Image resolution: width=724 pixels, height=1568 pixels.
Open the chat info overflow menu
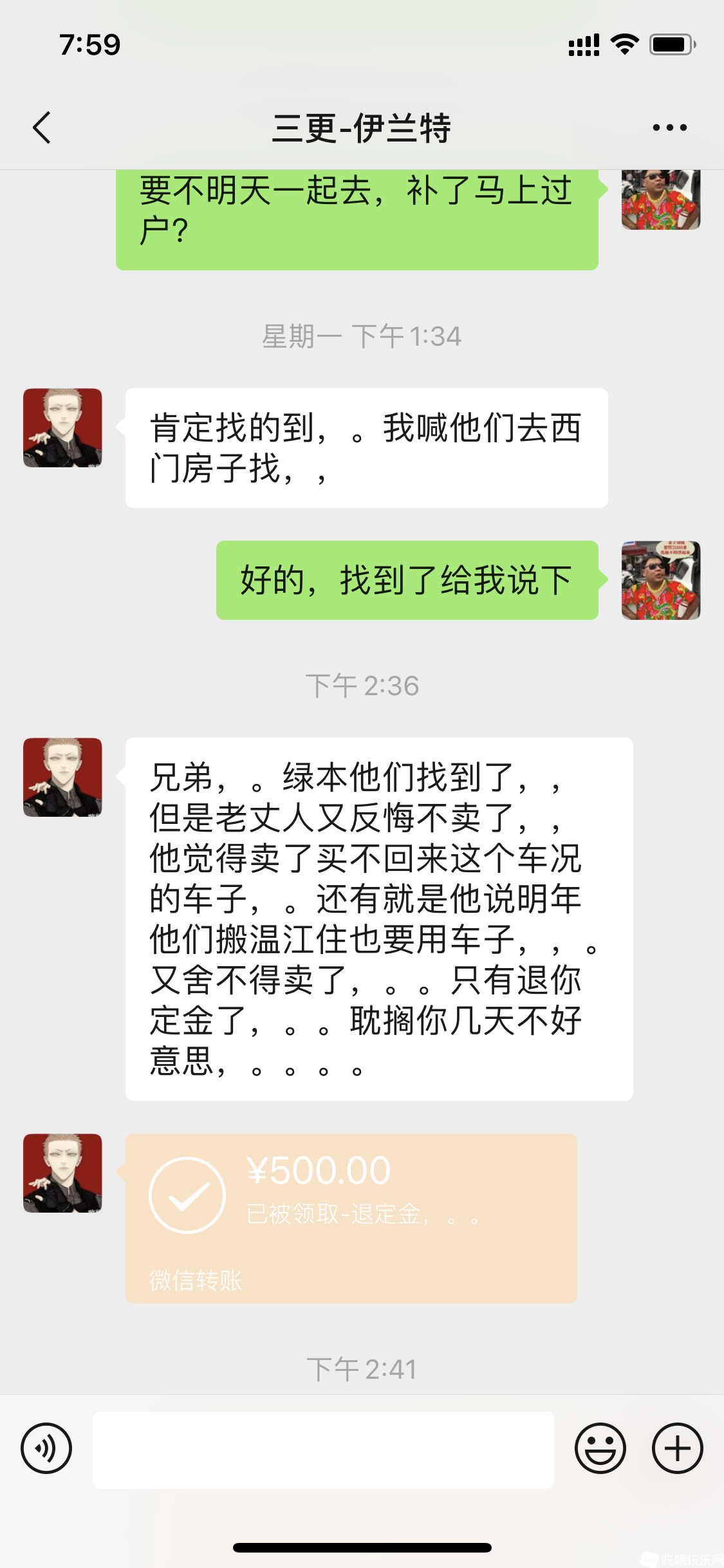[x=669, y=127]
